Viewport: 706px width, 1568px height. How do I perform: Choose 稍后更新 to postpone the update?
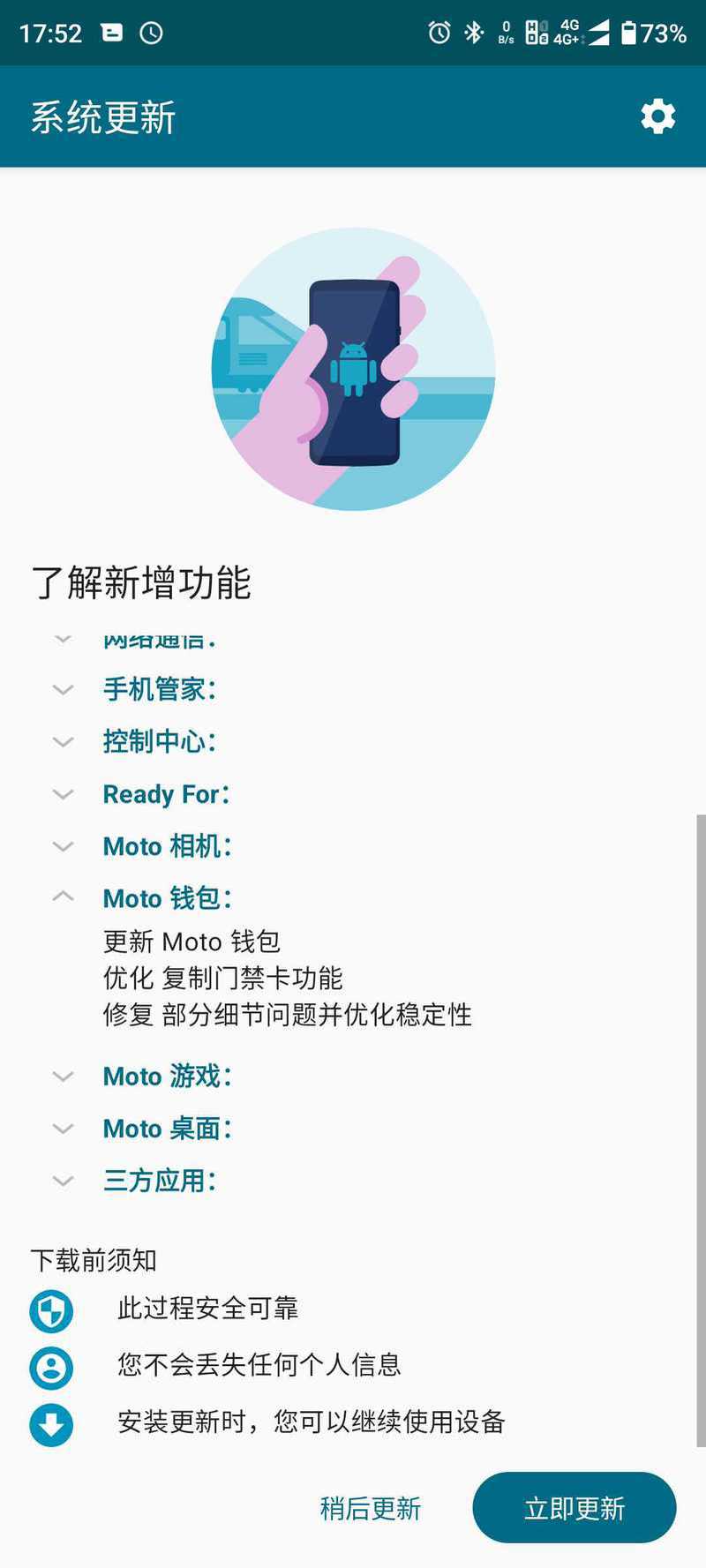point(371,1508)
